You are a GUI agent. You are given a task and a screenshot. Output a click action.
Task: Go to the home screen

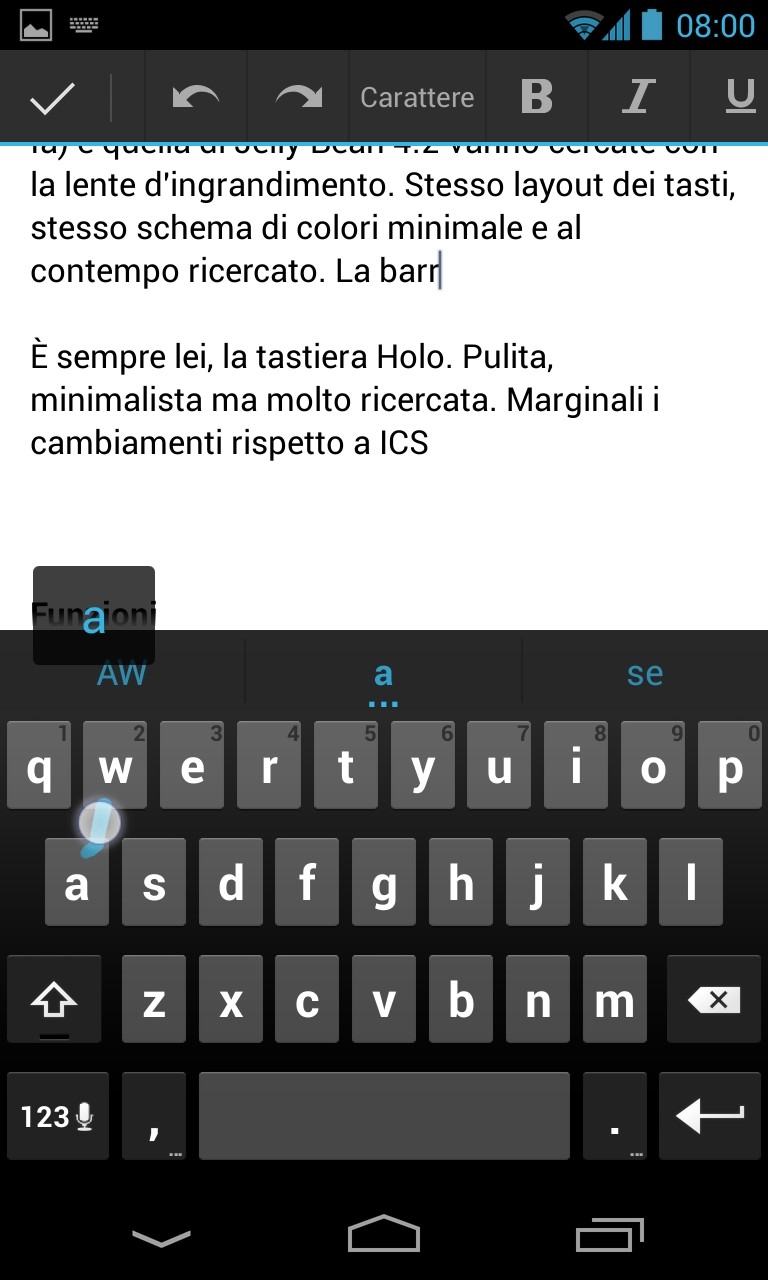[x=384, y=1236]
